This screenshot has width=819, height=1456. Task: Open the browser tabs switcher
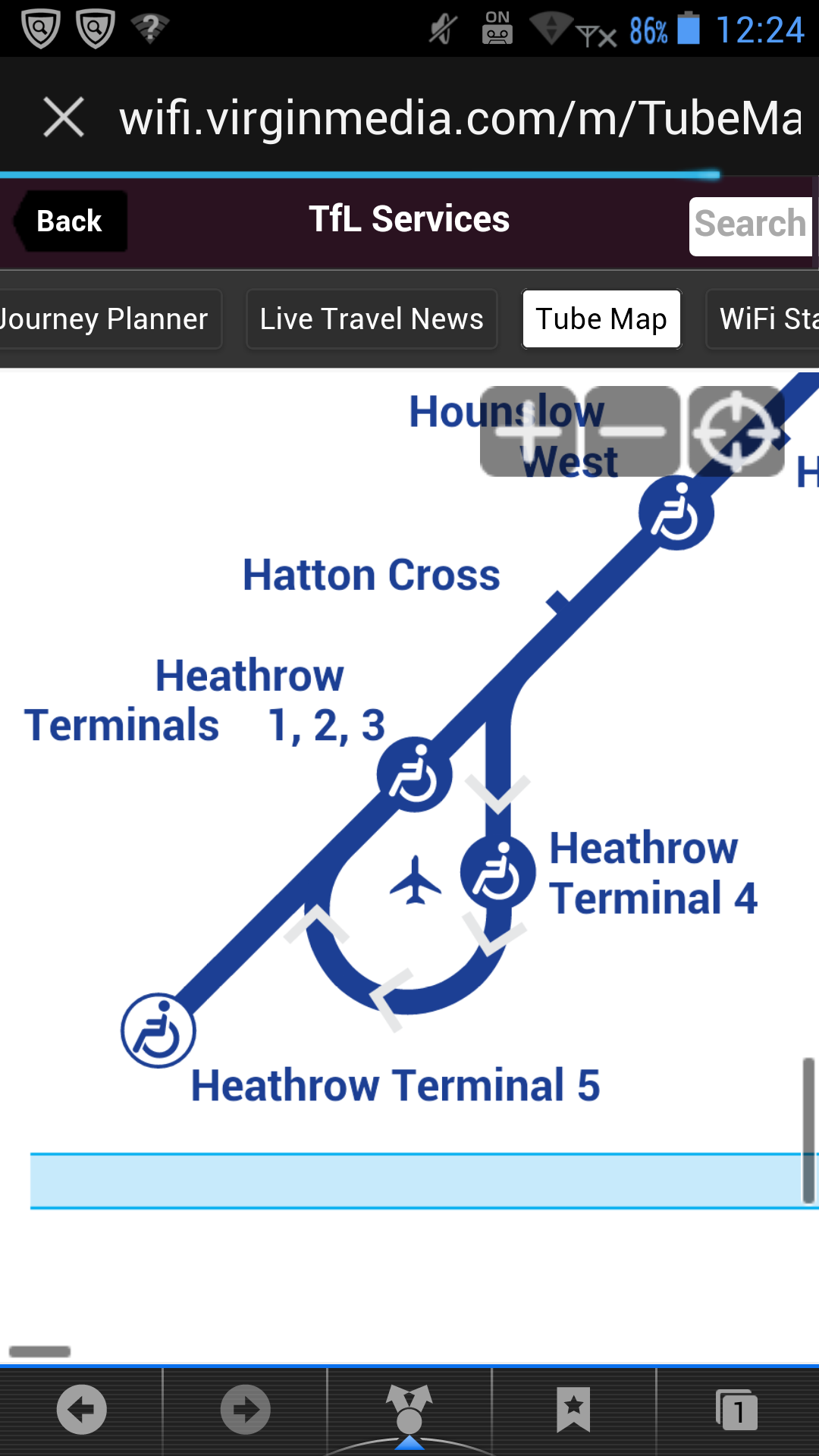[x=737, y=1410]
